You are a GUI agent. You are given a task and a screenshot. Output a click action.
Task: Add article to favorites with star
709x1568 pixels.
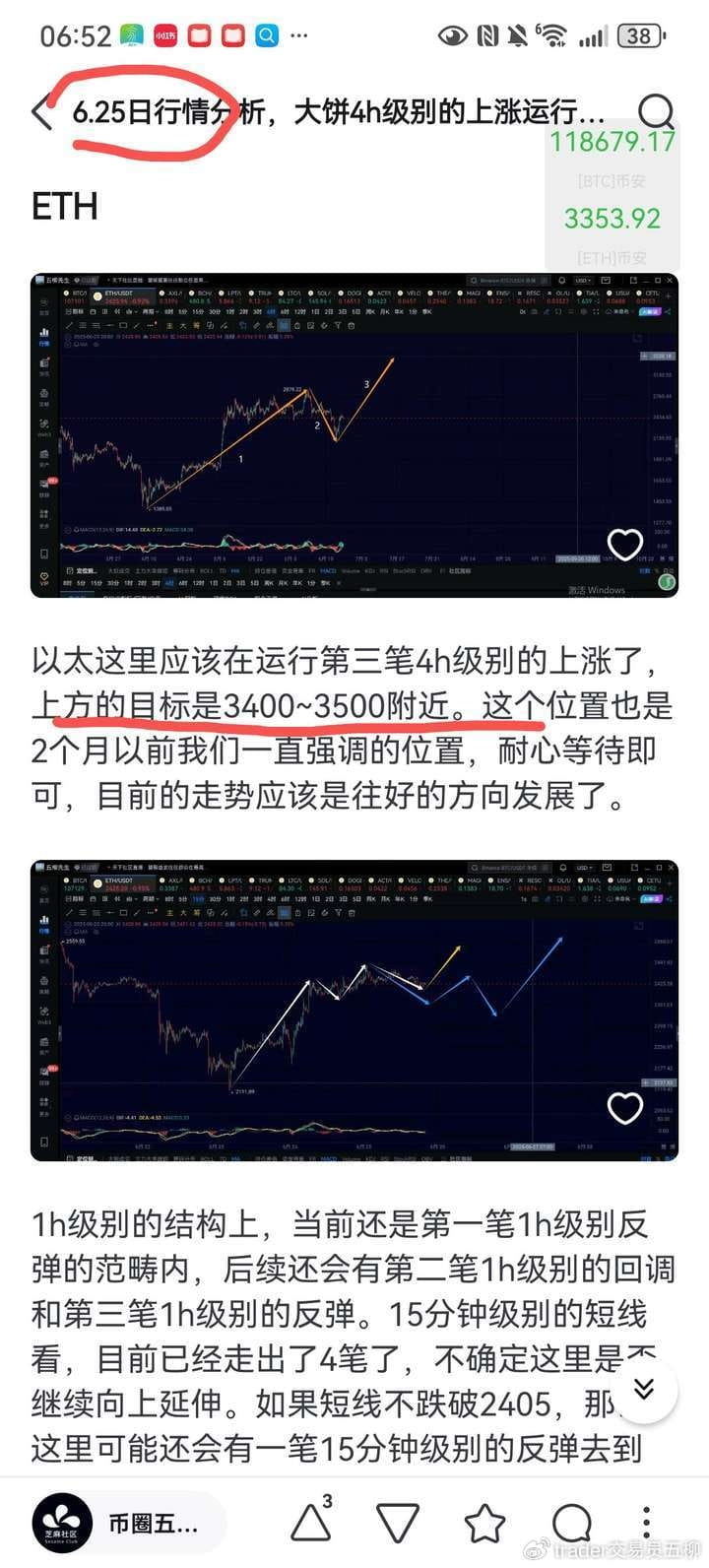click(x=484, y=1524)
